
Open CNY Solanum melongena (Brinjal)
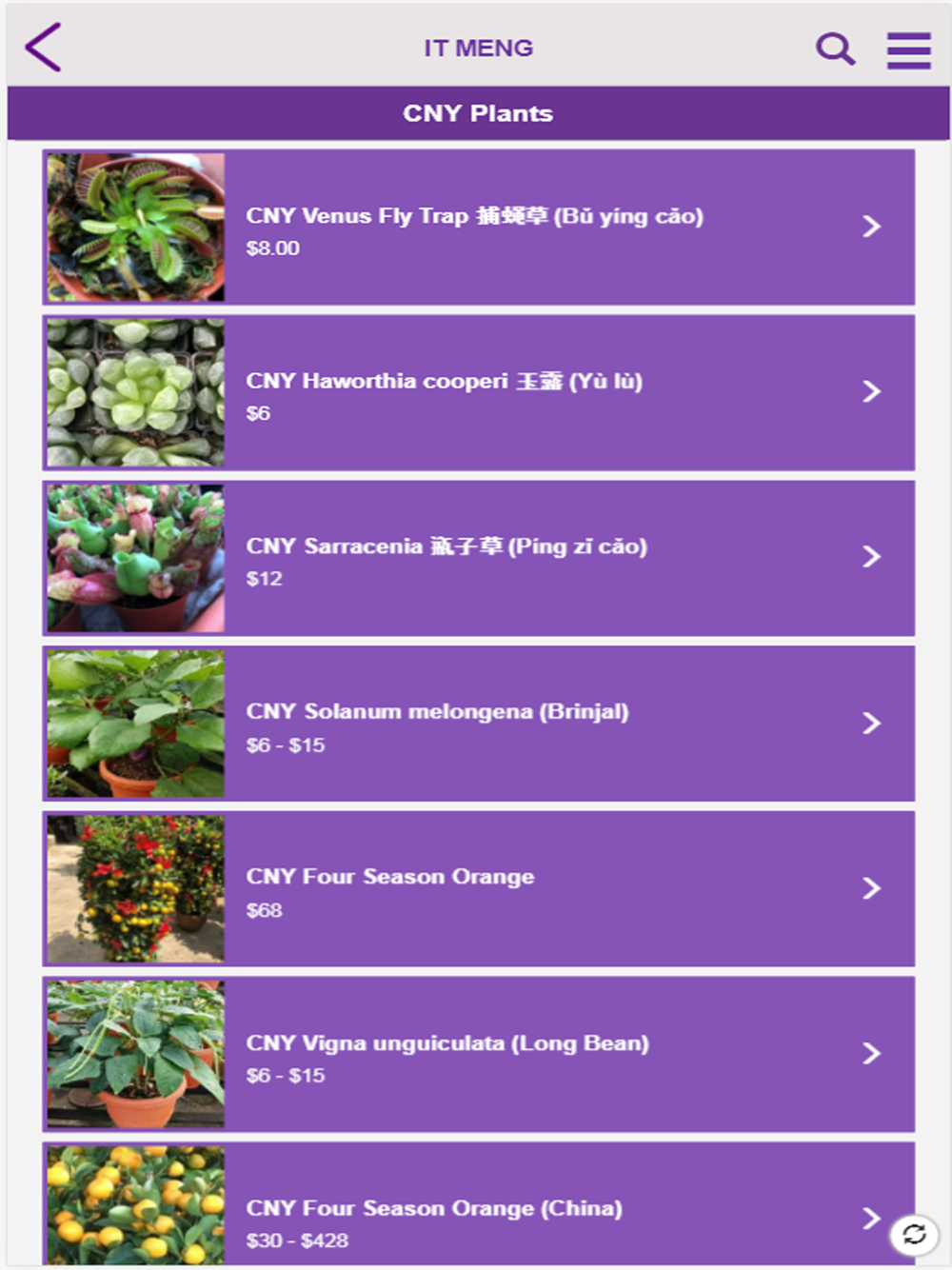pos(479,724)
